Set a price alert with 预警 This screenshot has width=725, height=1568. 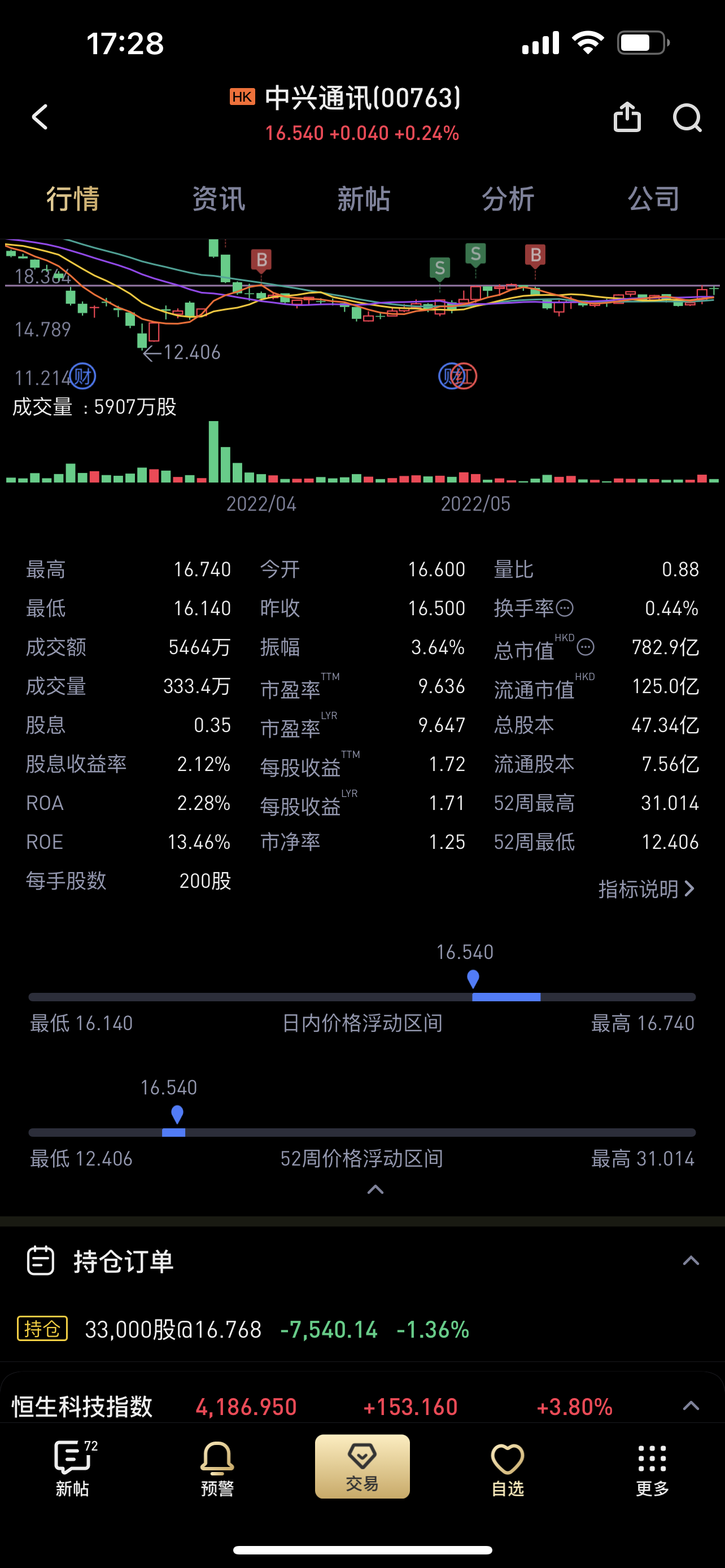217,1467
